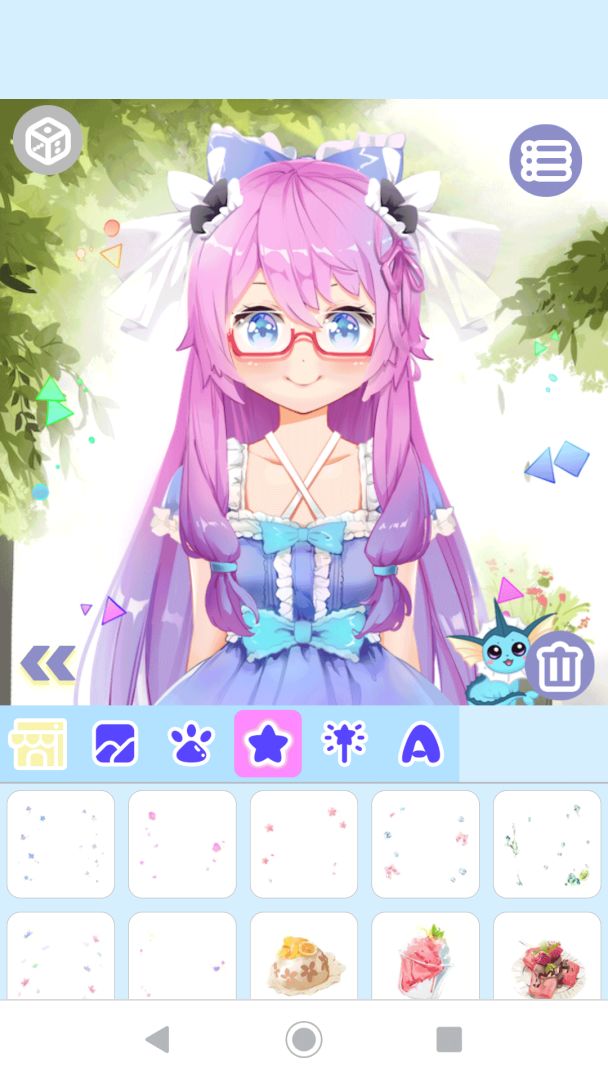Select the orange flower cake item

304,958
